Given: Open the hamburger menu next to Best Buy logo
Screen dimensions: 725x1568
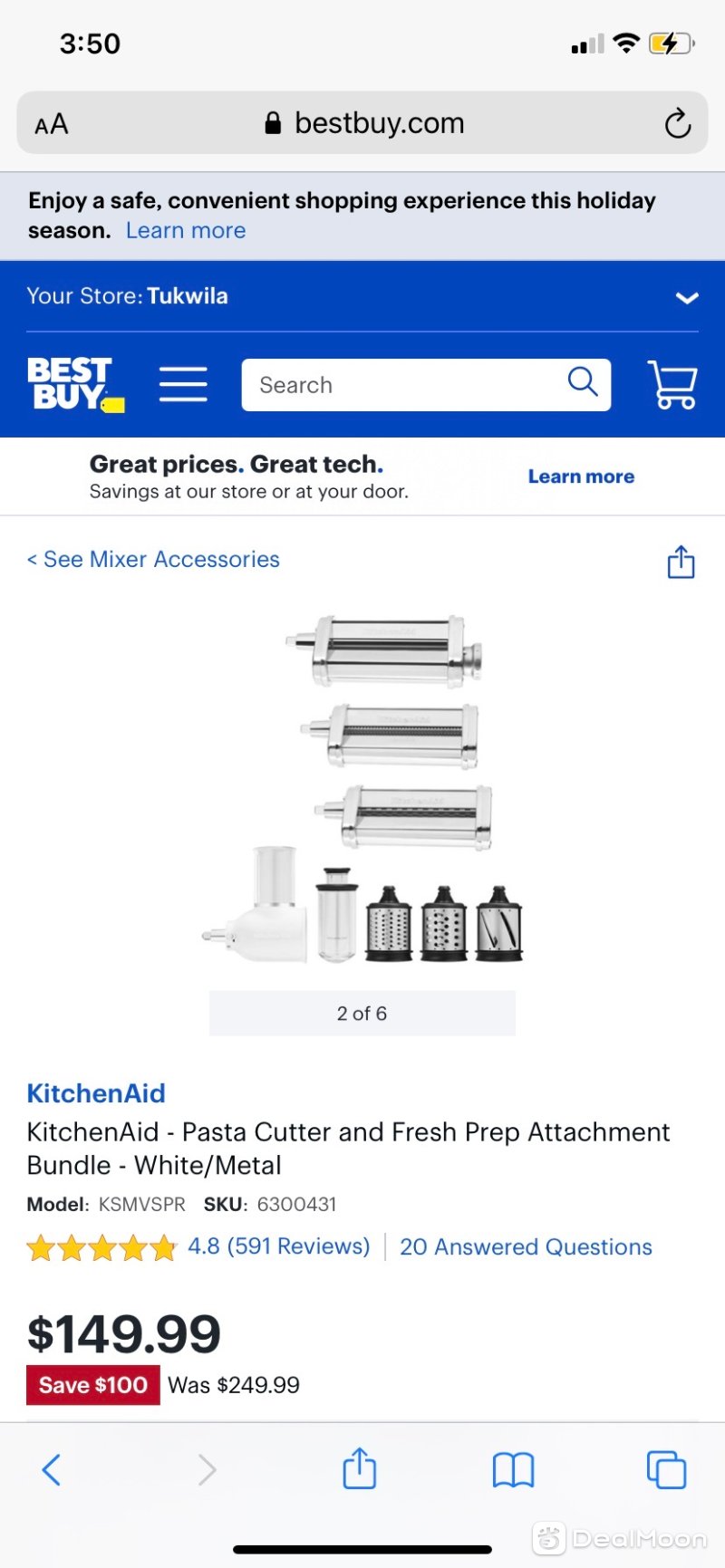Looking at the screenshot, I should point(183,384).
